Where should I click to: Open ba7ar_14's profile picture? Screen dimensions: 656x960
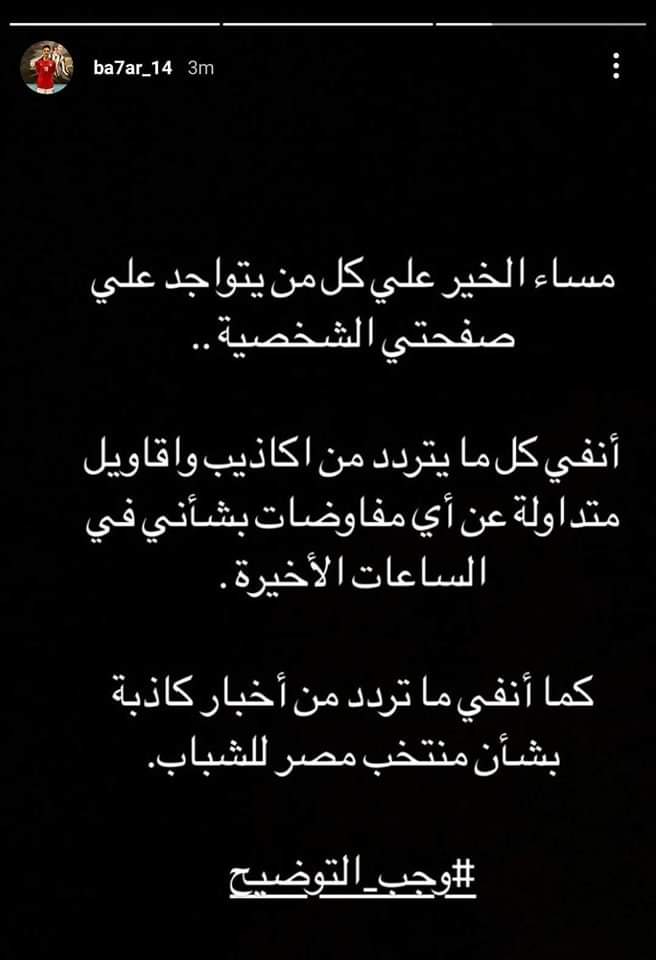coord(46,68)
